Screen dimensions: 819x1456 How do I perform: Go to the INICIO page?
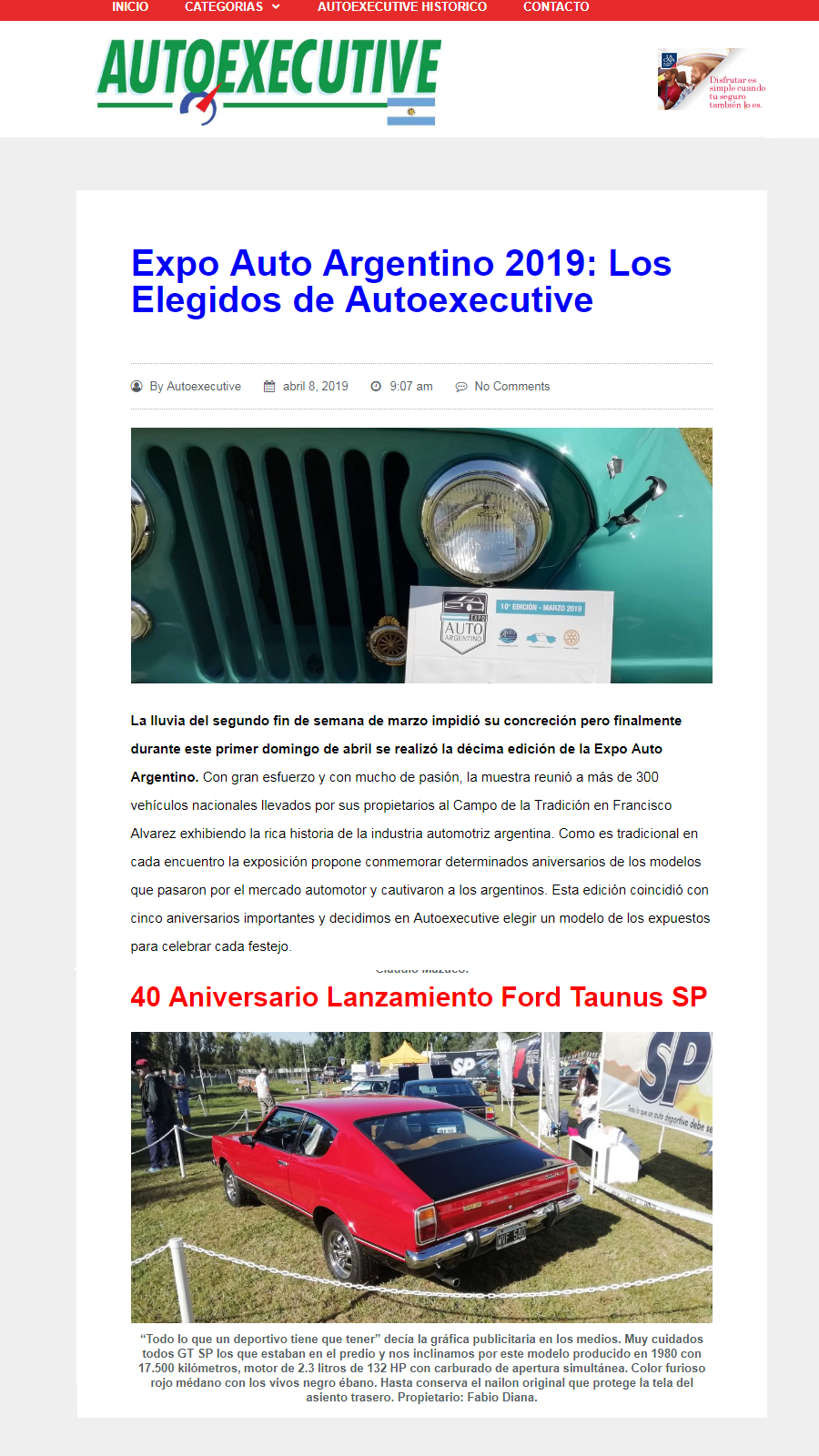click(x=130, y=7)
